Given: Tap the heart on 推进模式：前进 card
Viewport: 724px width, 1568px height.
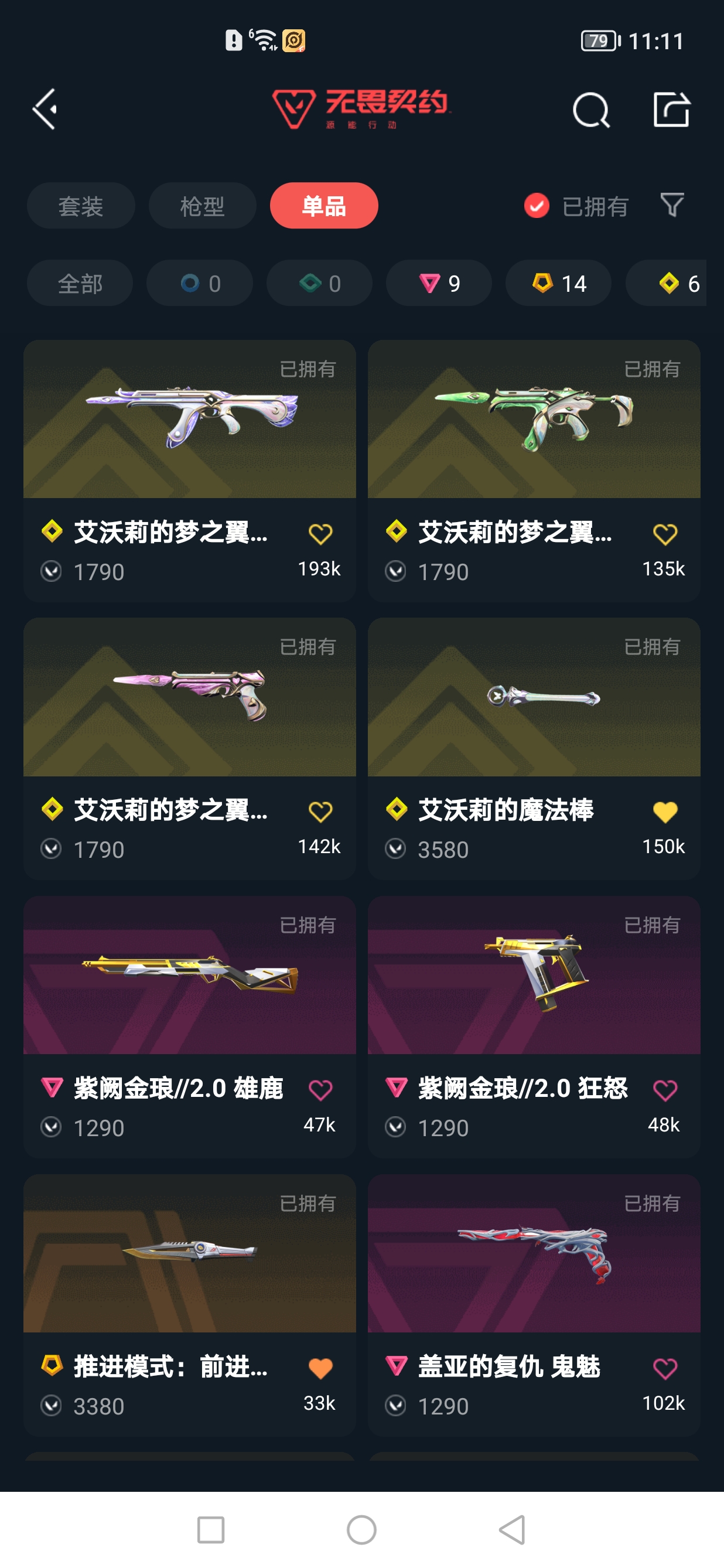Looking at the screenshot, I should pyautogui.click(x=320, y=1368).
